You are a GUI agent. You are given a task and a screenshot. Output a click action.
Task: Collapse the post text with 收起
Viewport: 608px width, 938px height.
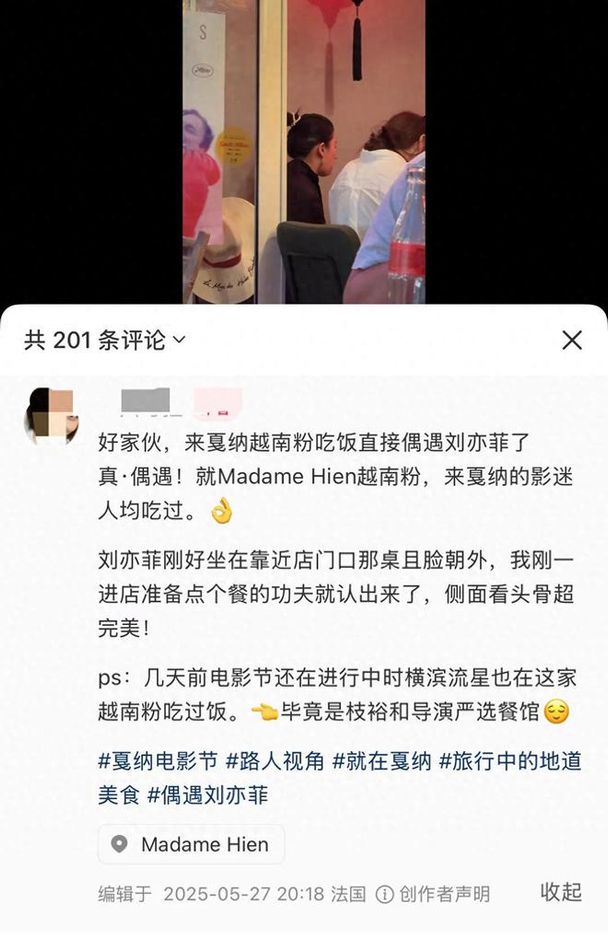click(x=561, y=891)
